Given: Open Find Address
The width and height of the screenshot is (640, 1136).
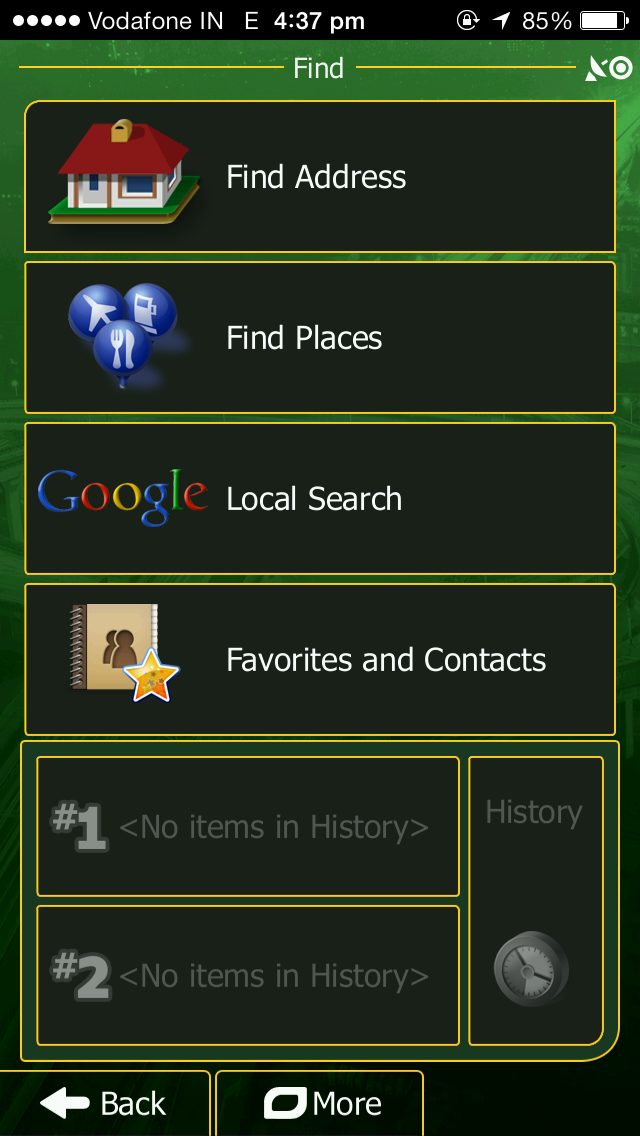Looking at the screenshot, I should pyautogui.click(x=319, y=177).
